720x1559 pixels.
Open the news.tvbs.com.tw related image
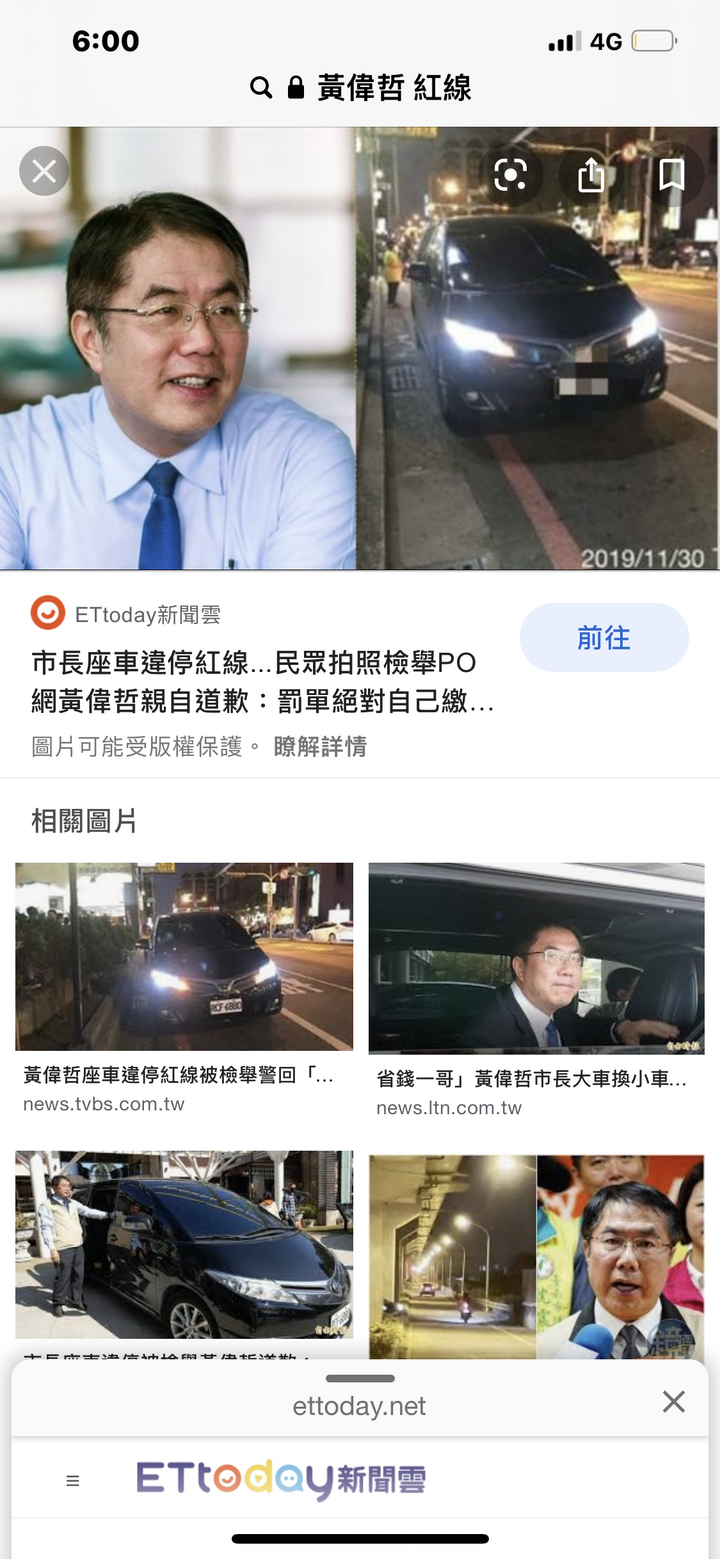click(x=184, y=957)
